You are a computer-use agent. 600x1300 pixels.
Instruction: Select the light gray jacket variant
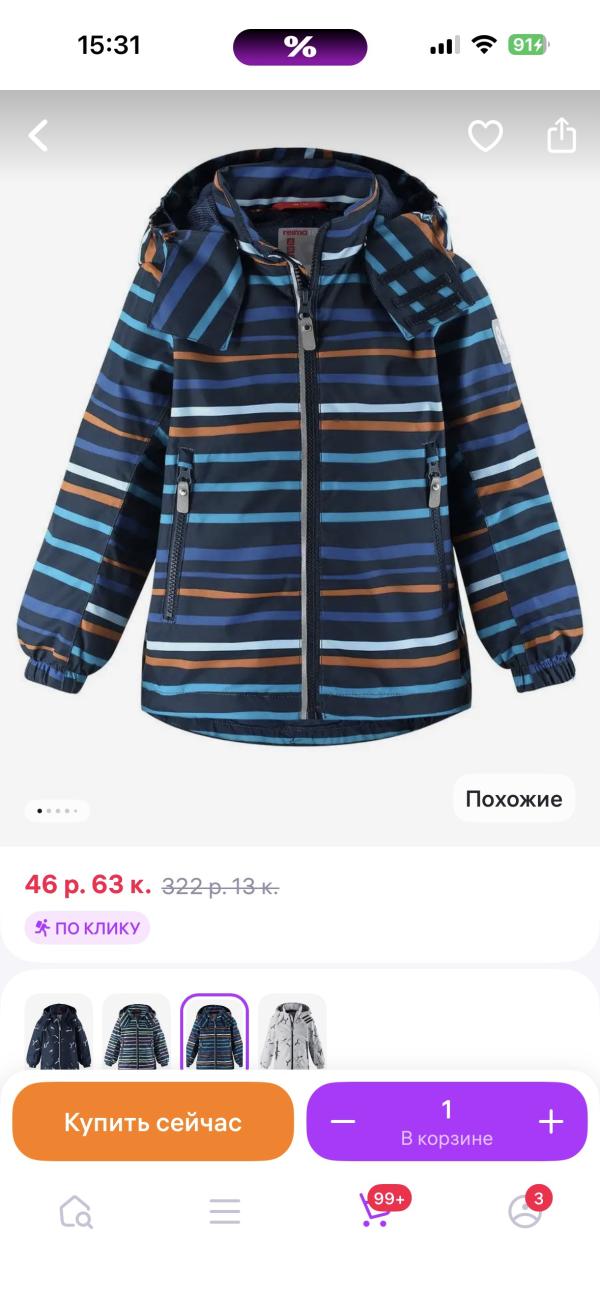[293, 1032]
